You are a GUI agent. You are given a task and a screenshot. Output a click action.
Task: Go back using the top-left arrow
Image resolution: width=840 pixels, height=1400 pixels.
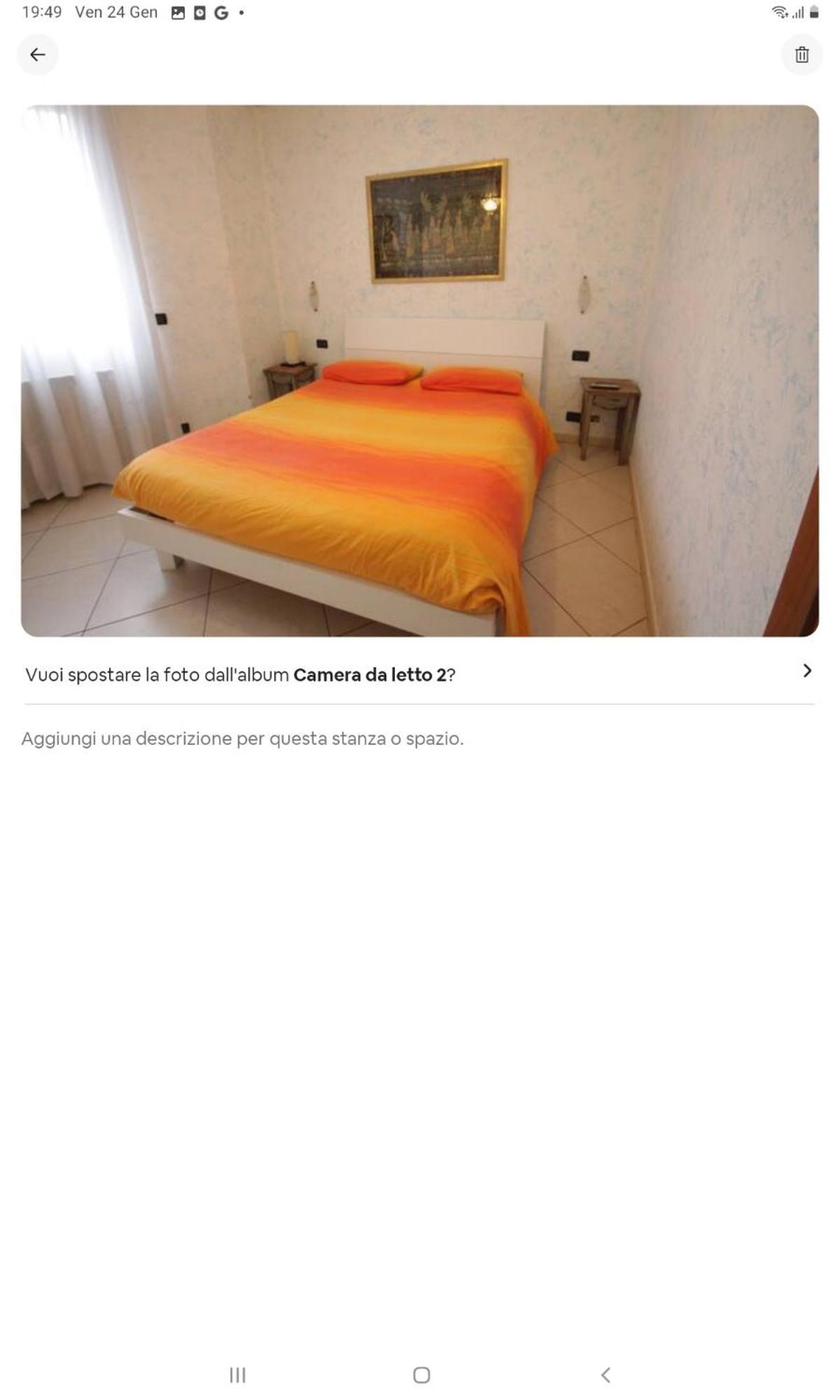coord(38,55)
